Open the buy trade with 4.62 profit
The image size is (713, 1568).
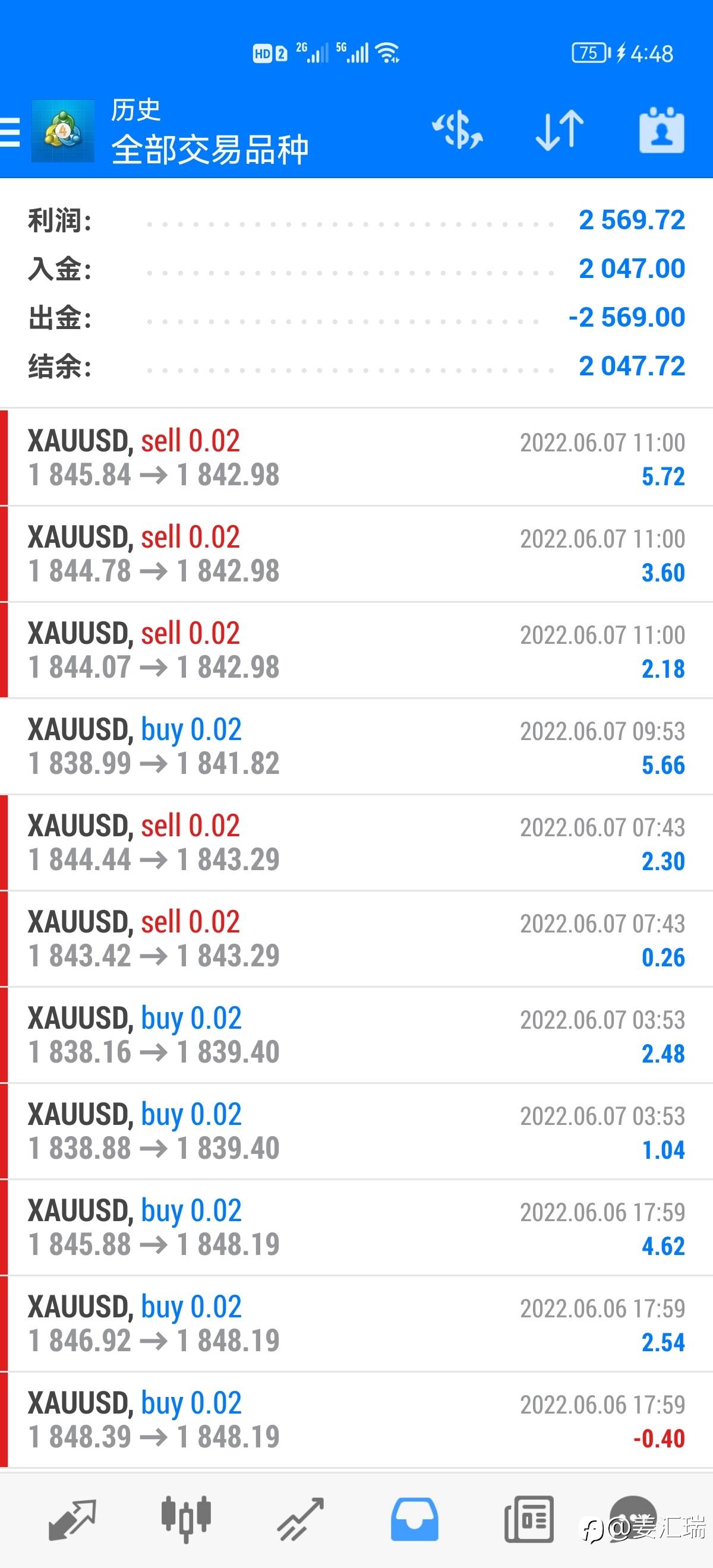[356, 1227]
